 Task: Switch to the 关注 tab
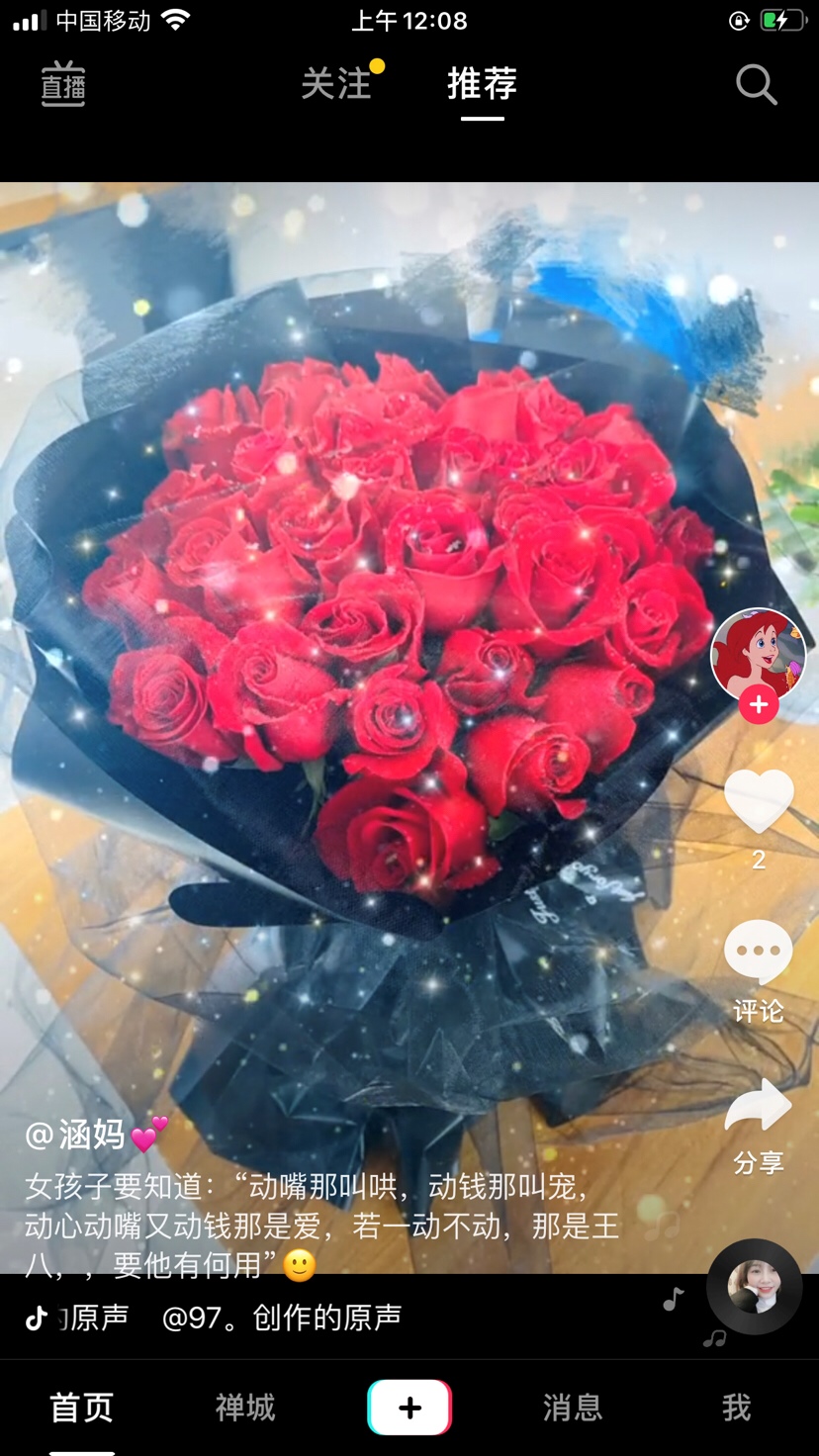336,84
